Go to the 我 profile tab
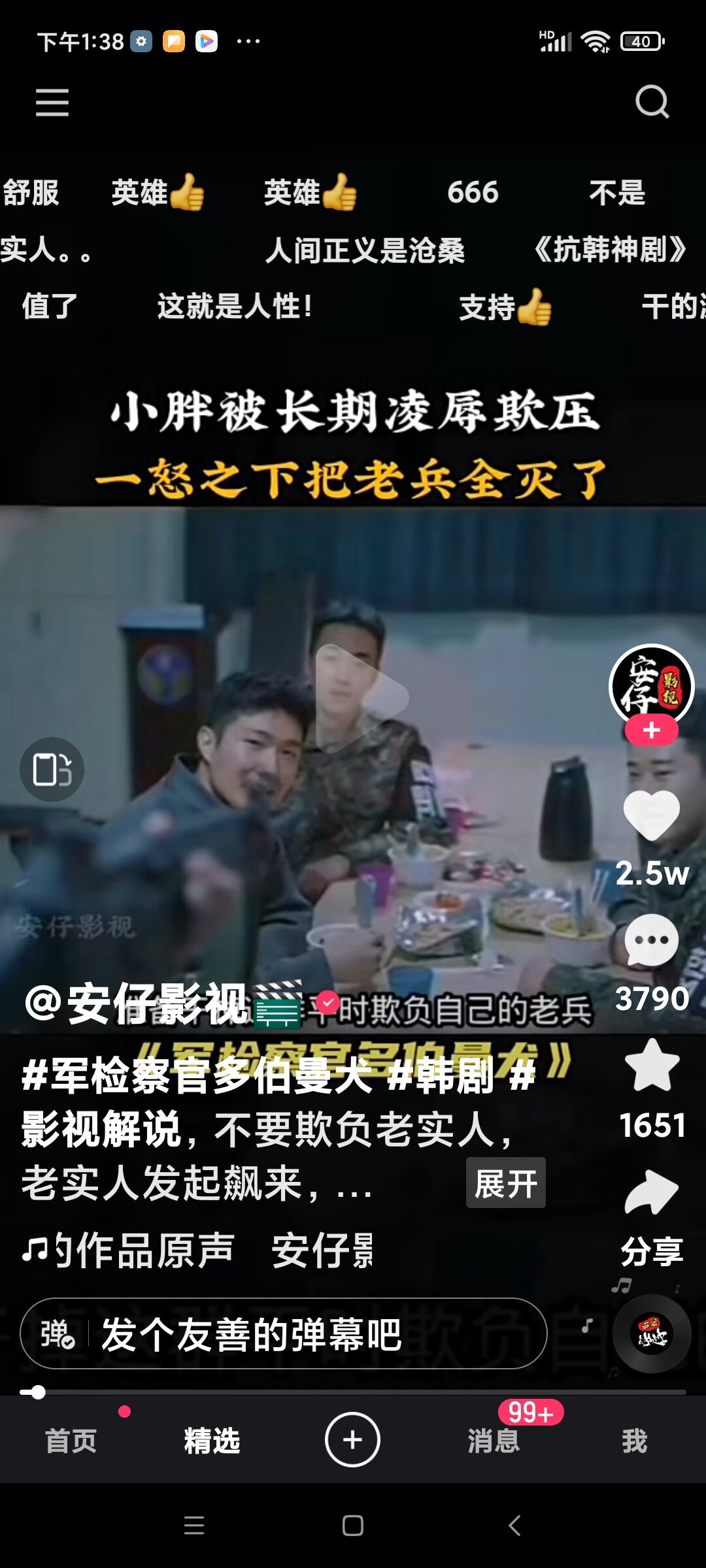This screenshot has height=1568, width=706. (634, 1441)
